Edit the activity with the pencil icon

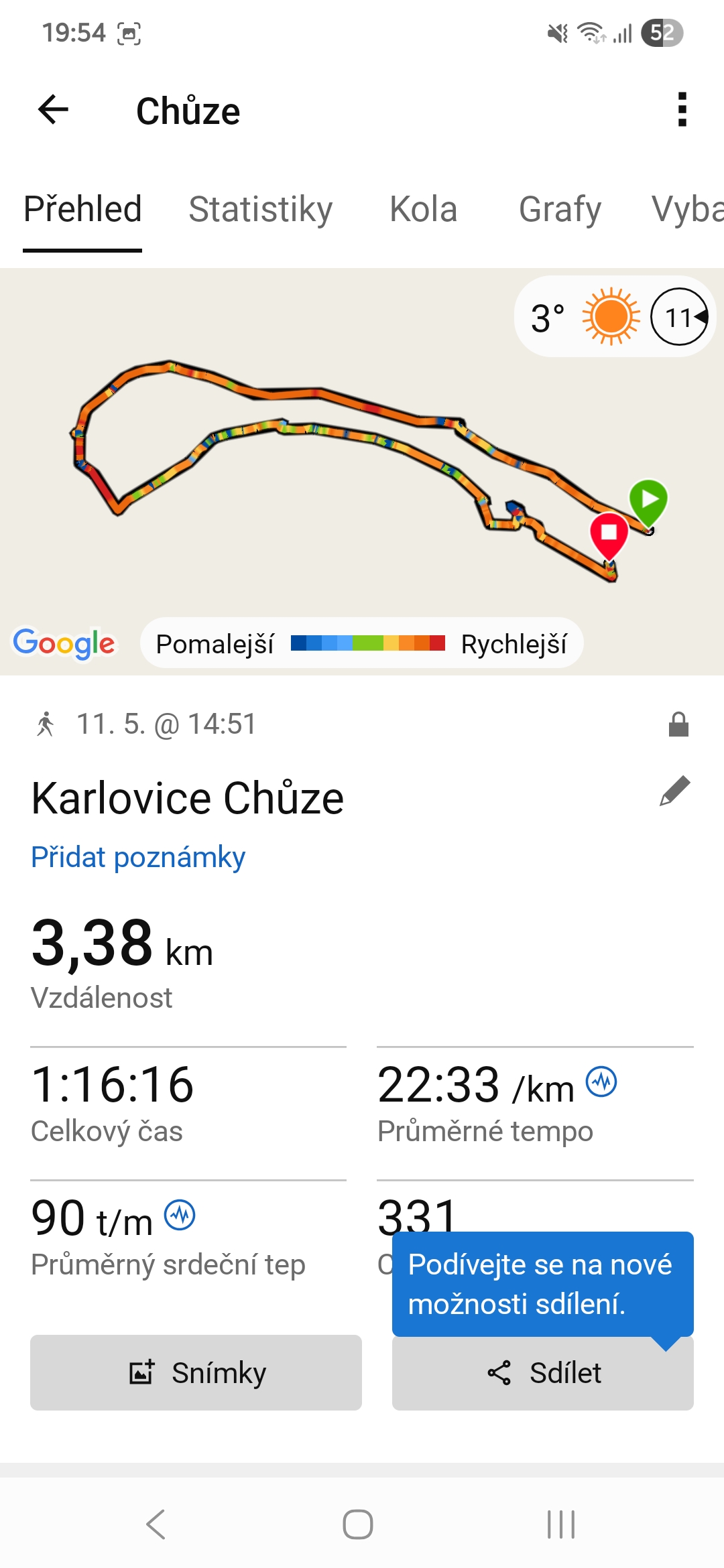(x=675, y=791)
